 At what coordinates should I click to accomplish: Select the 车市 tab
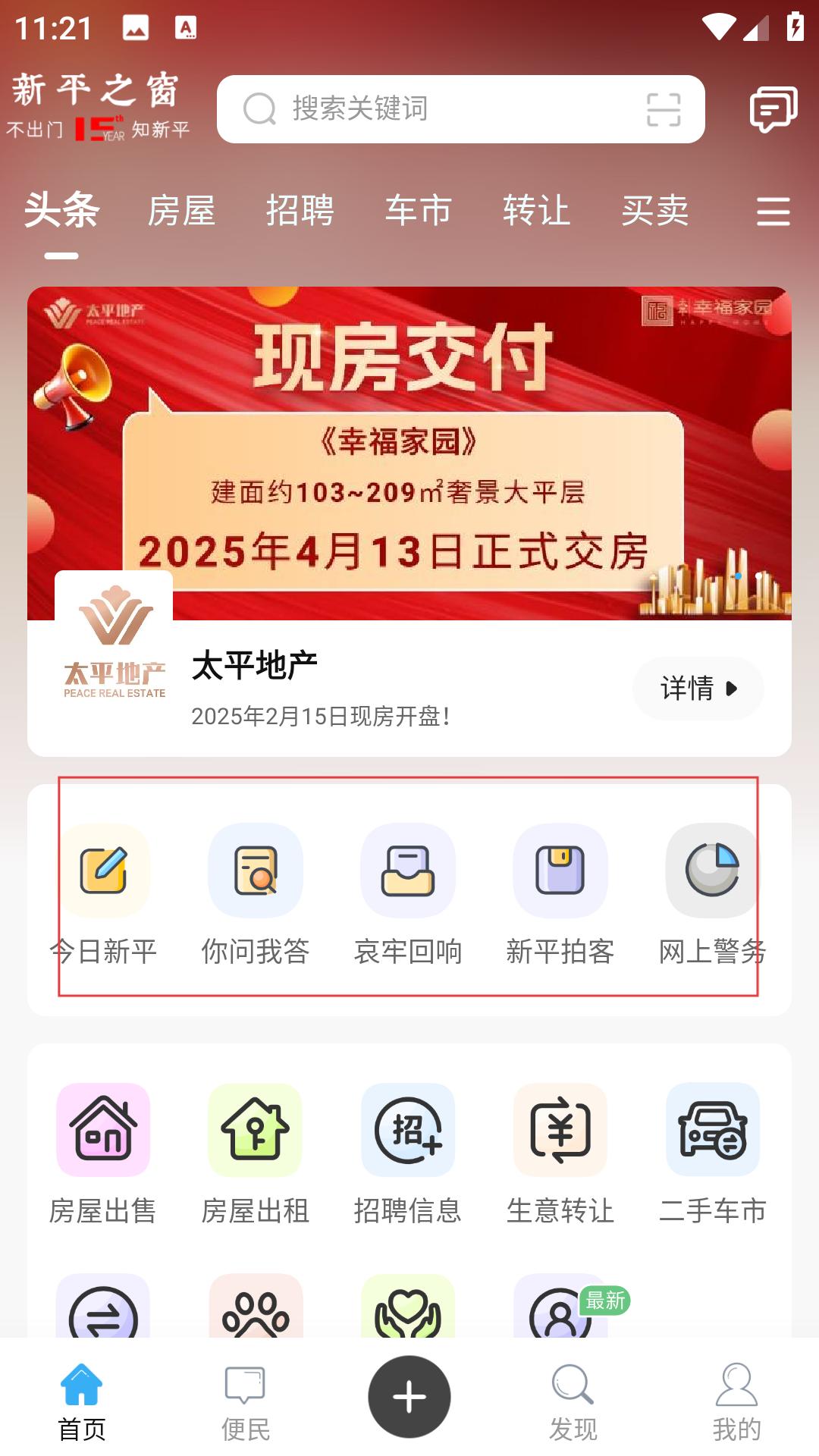tap(418, 210)
